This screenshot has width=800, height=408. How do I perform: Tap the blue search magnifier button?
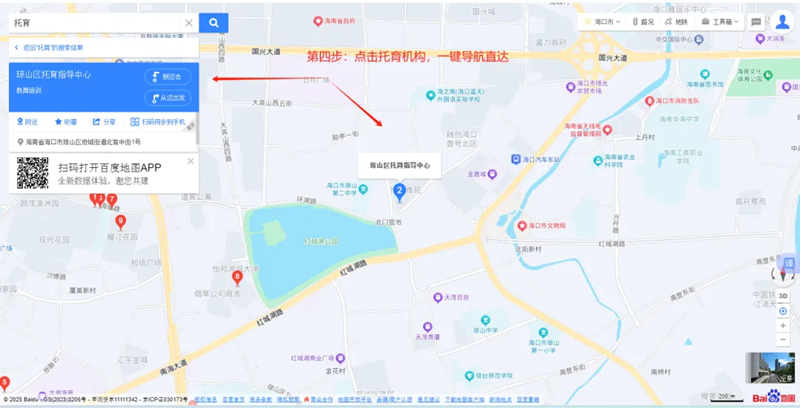(213, 22)
